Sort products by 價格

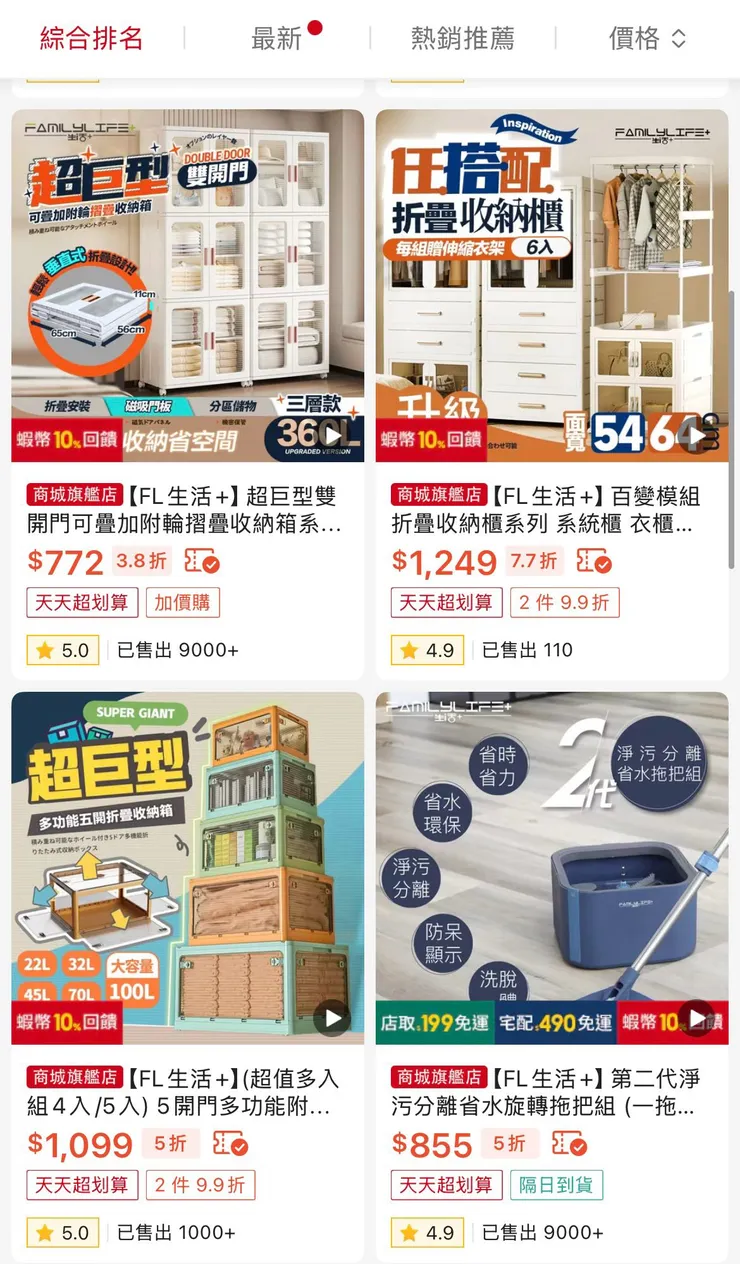(646, 39)
